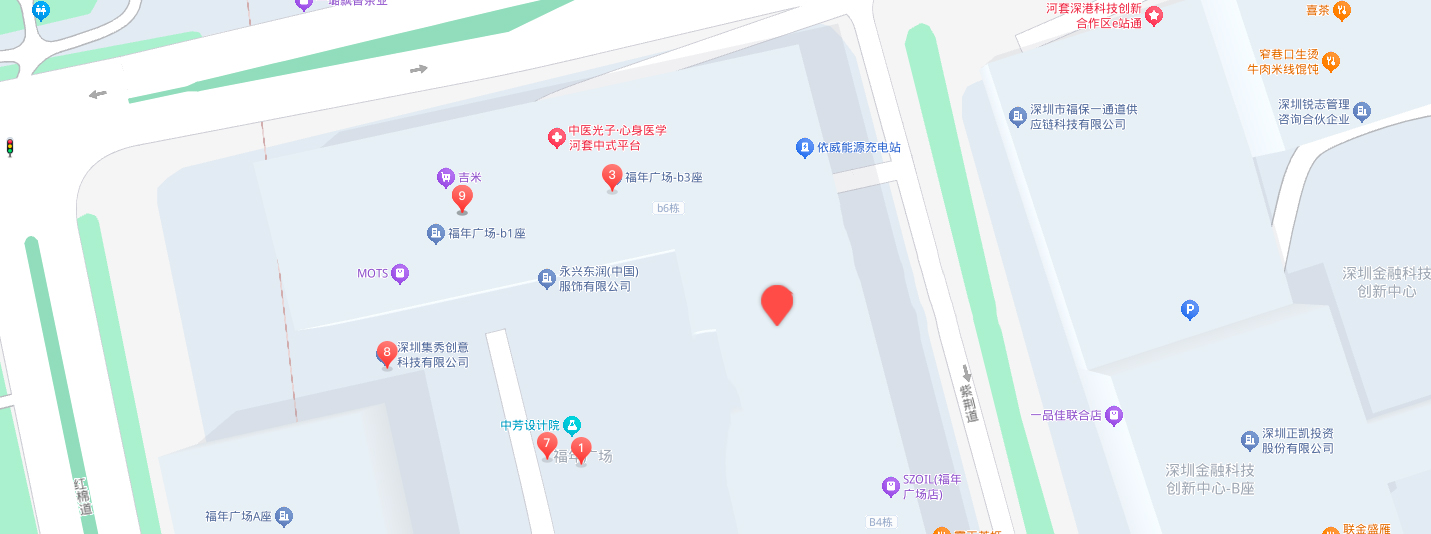Screen dimensions: 1431x534
Task: Tap the 福年广场A座 building place
Action: (x=285, y=516)
